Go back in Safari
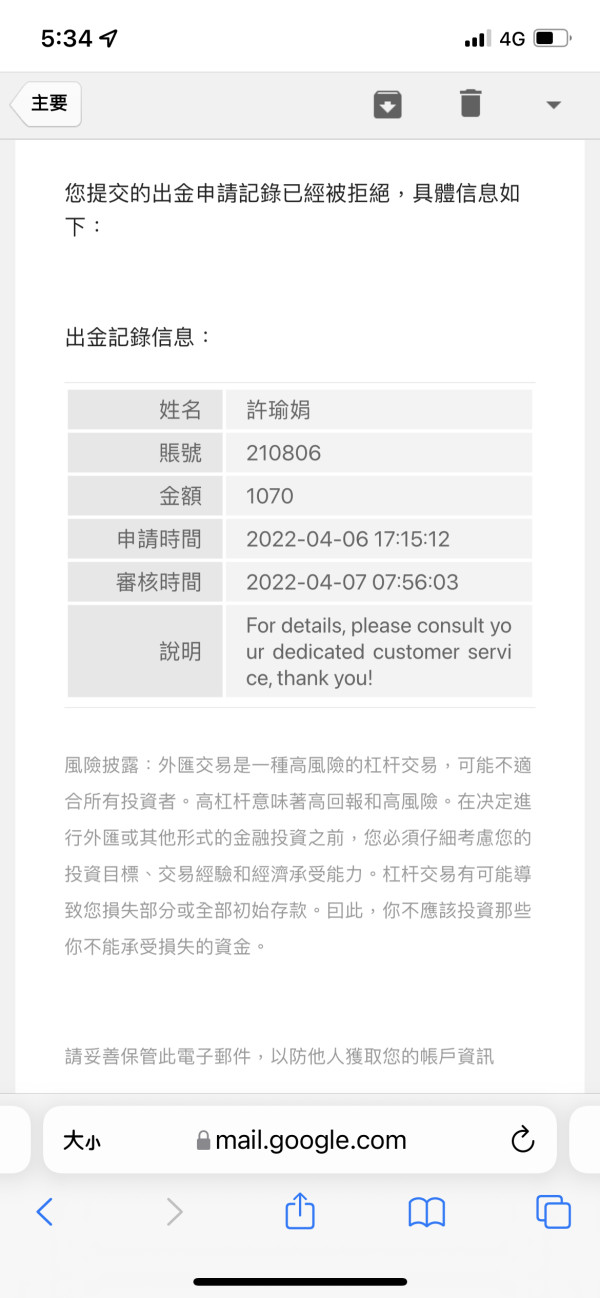 coord(44,1212)
